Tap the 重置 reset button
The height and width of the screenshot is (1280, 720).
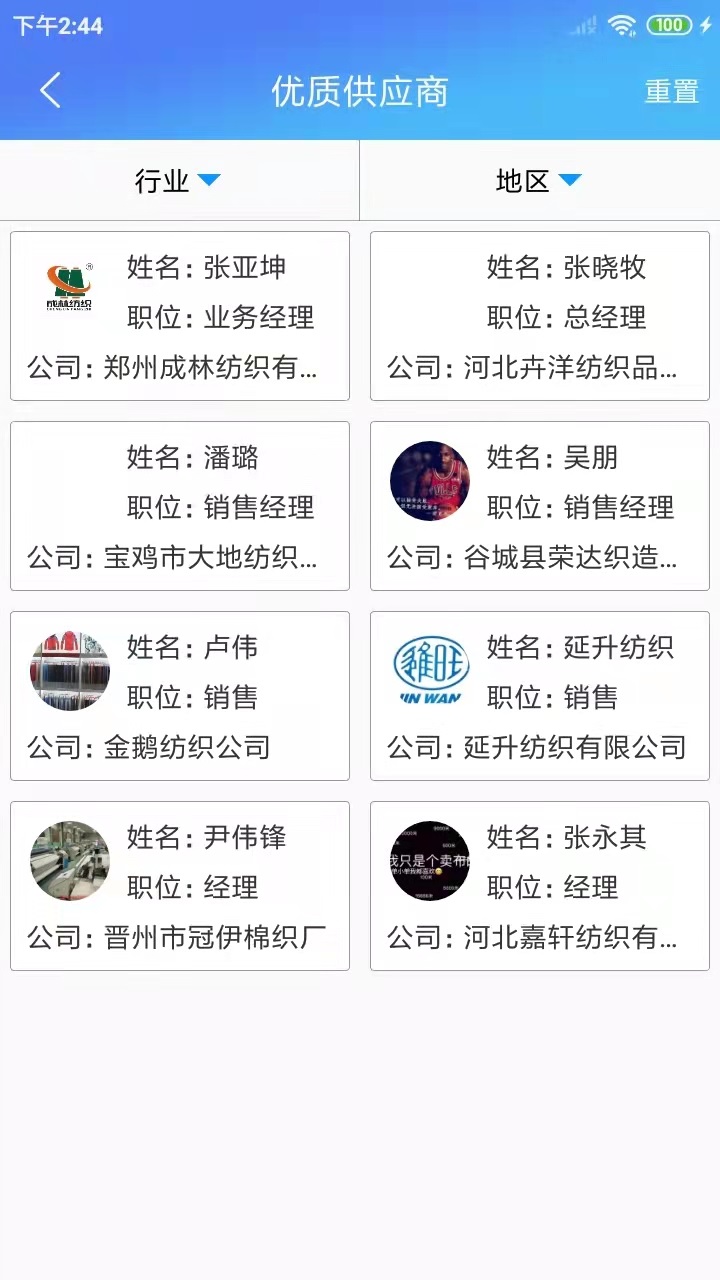(671, 91)
